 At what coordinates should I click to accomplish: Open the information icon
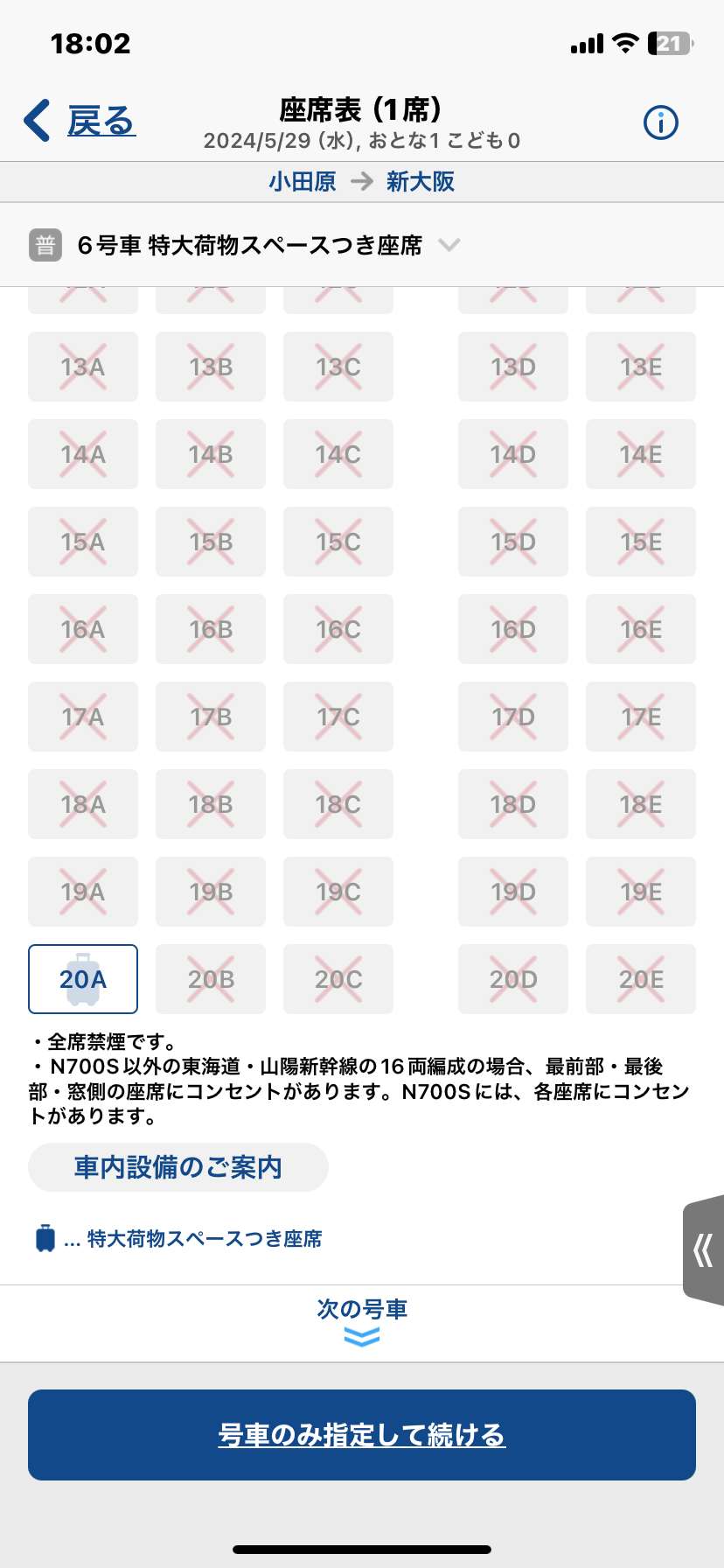click(660, 122)
